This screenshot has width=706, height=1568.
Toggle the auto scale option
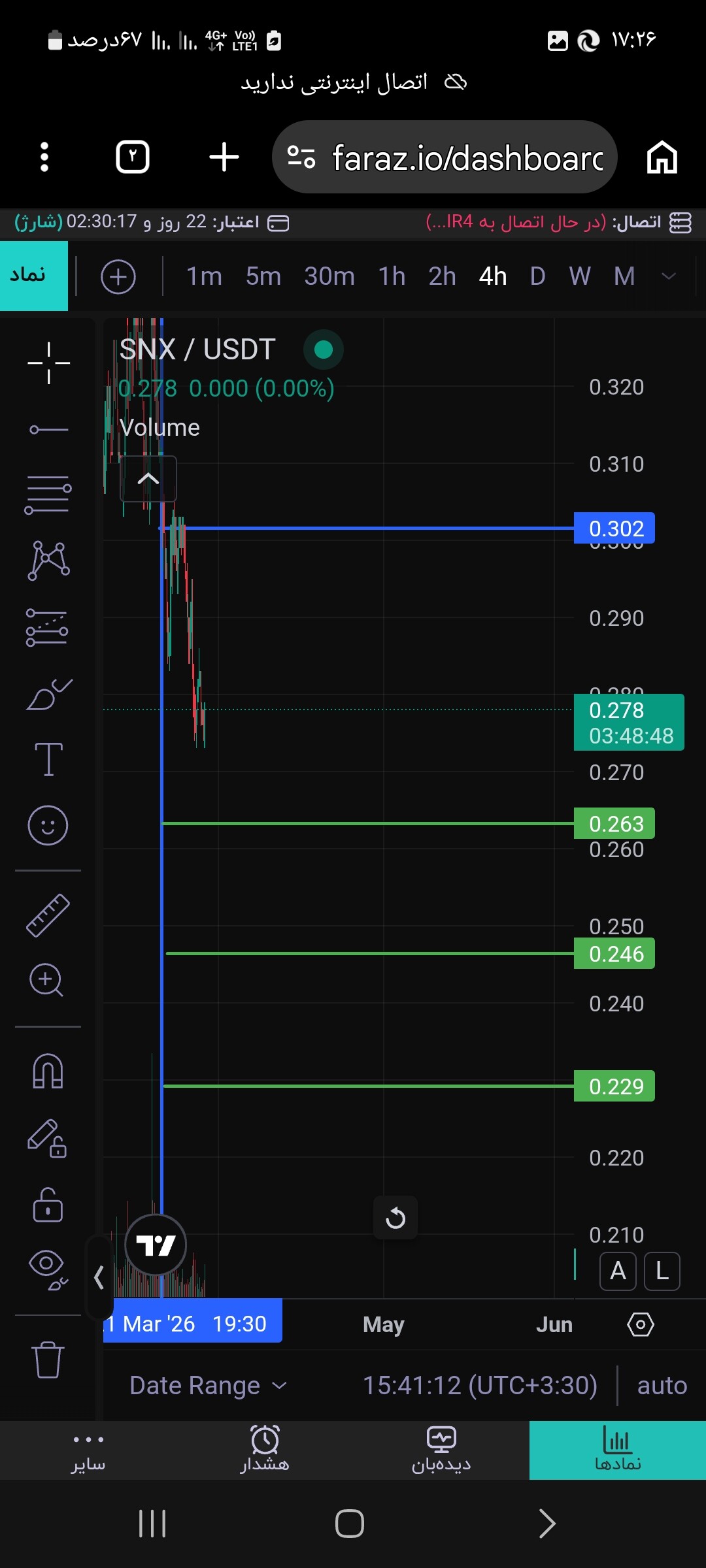tap(662, 1385)
